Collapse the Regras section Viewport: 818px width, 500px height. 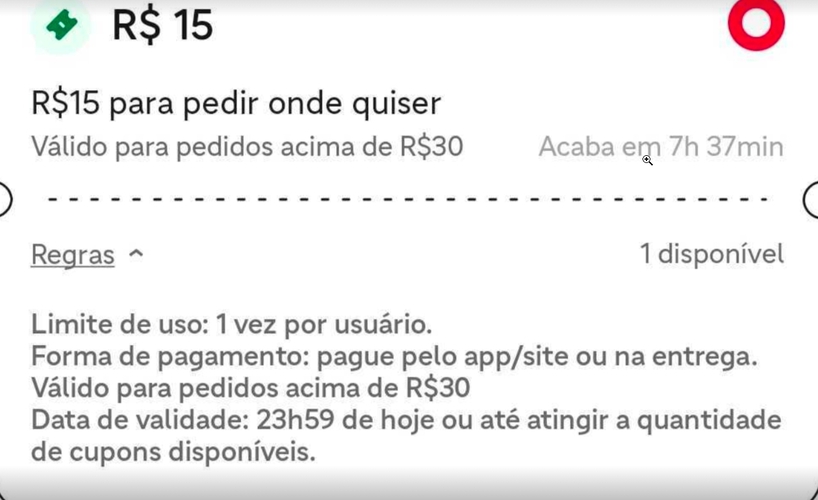tap(87, 255)
